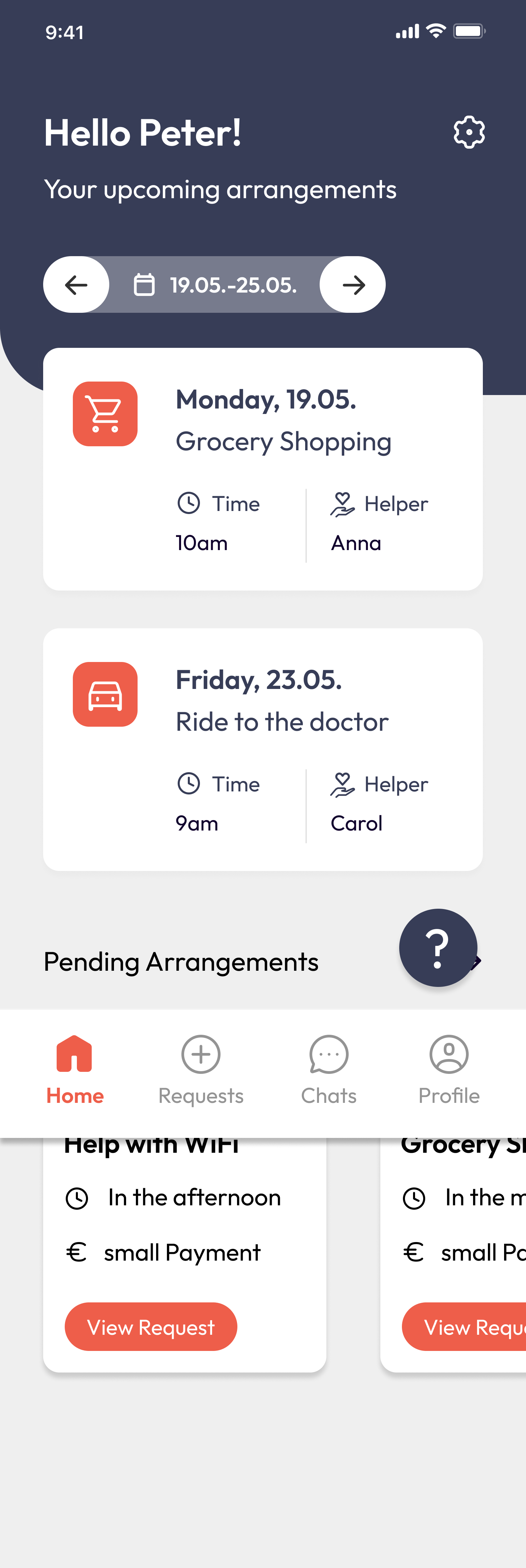Open the Friday Ride to the doctor arrangement

tap(263, 749)
